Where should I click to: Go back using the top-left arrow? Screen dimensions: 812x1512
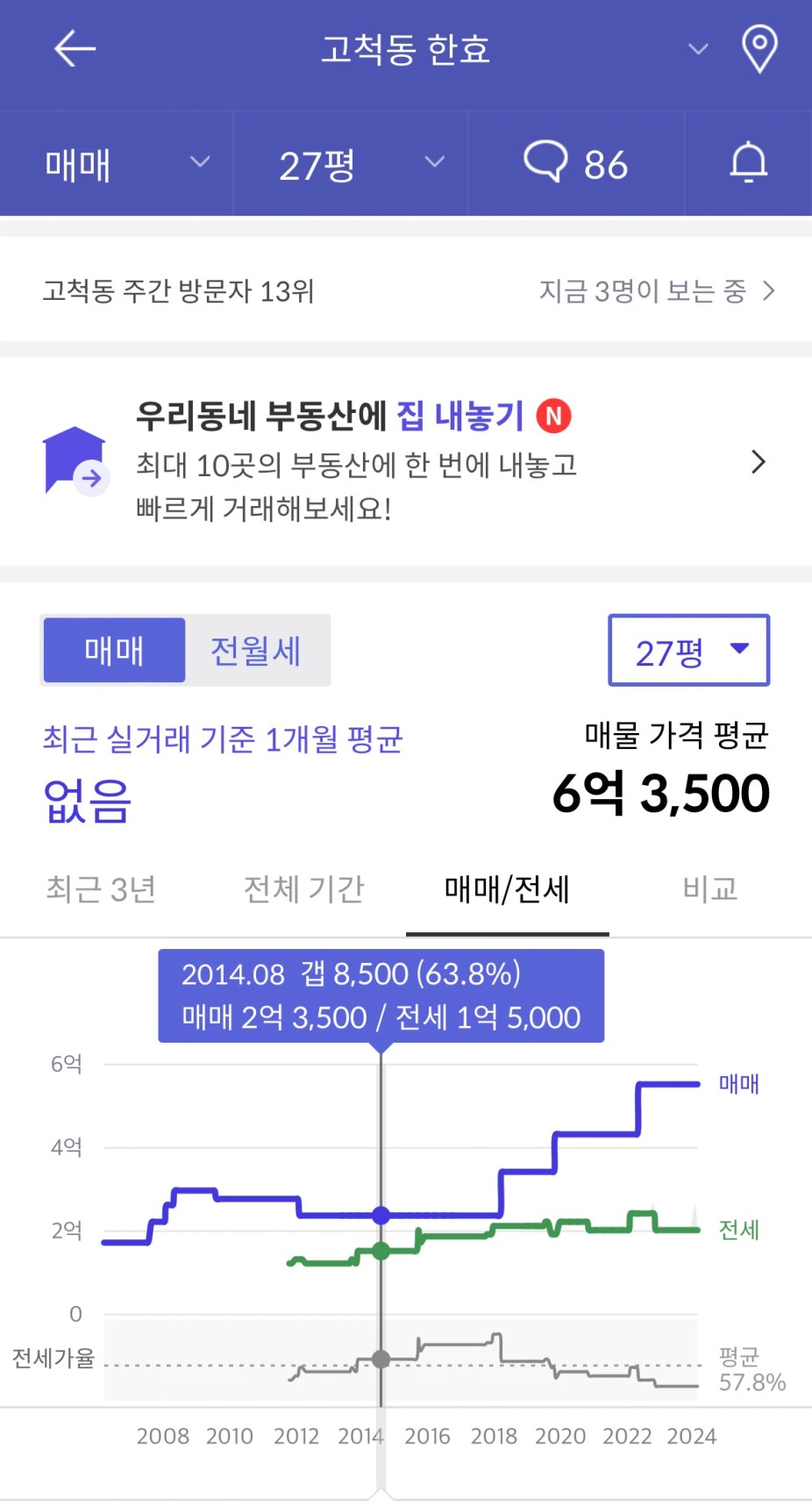click(x=75, y=48)
